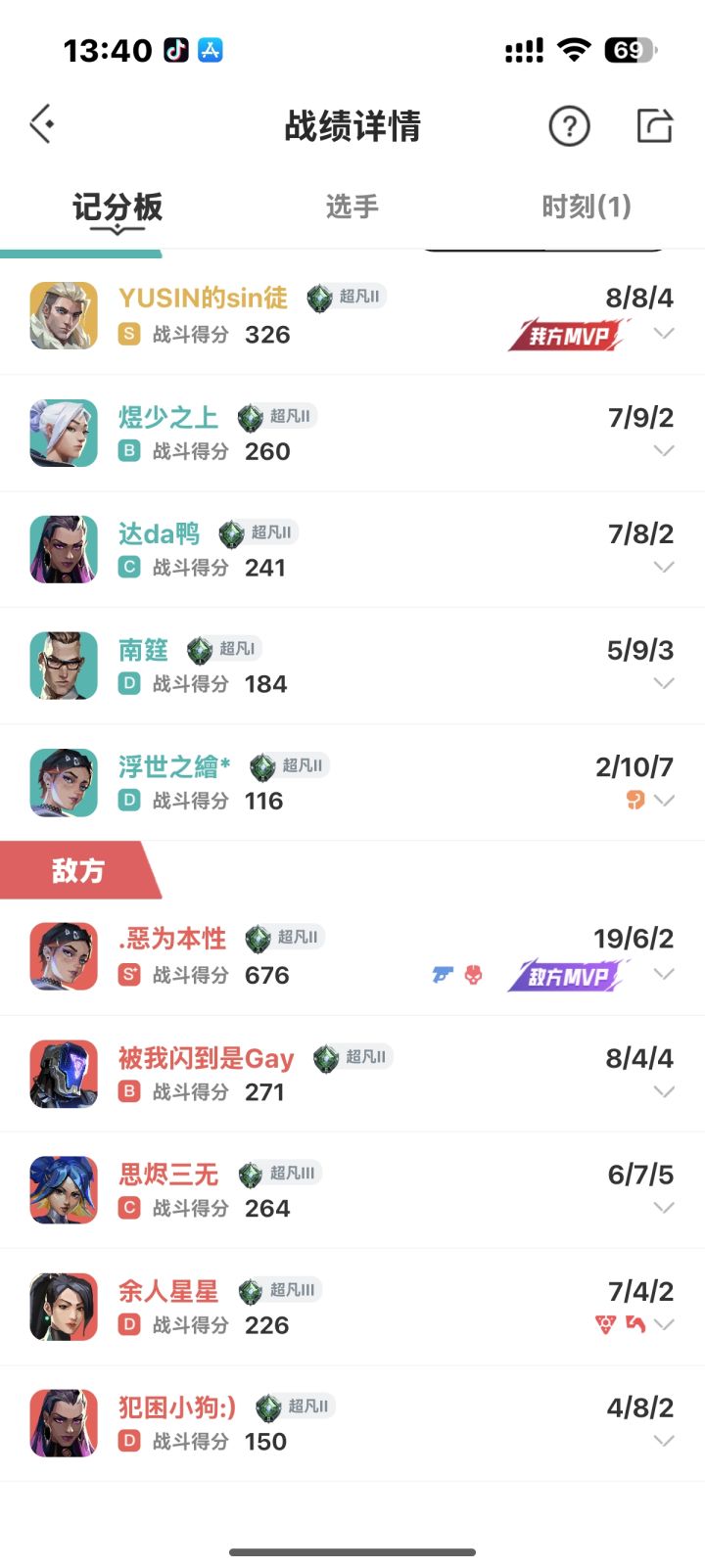
Task: Select the pistol kill icon on .惡为本性's row
Action: [x=442, y=975]
